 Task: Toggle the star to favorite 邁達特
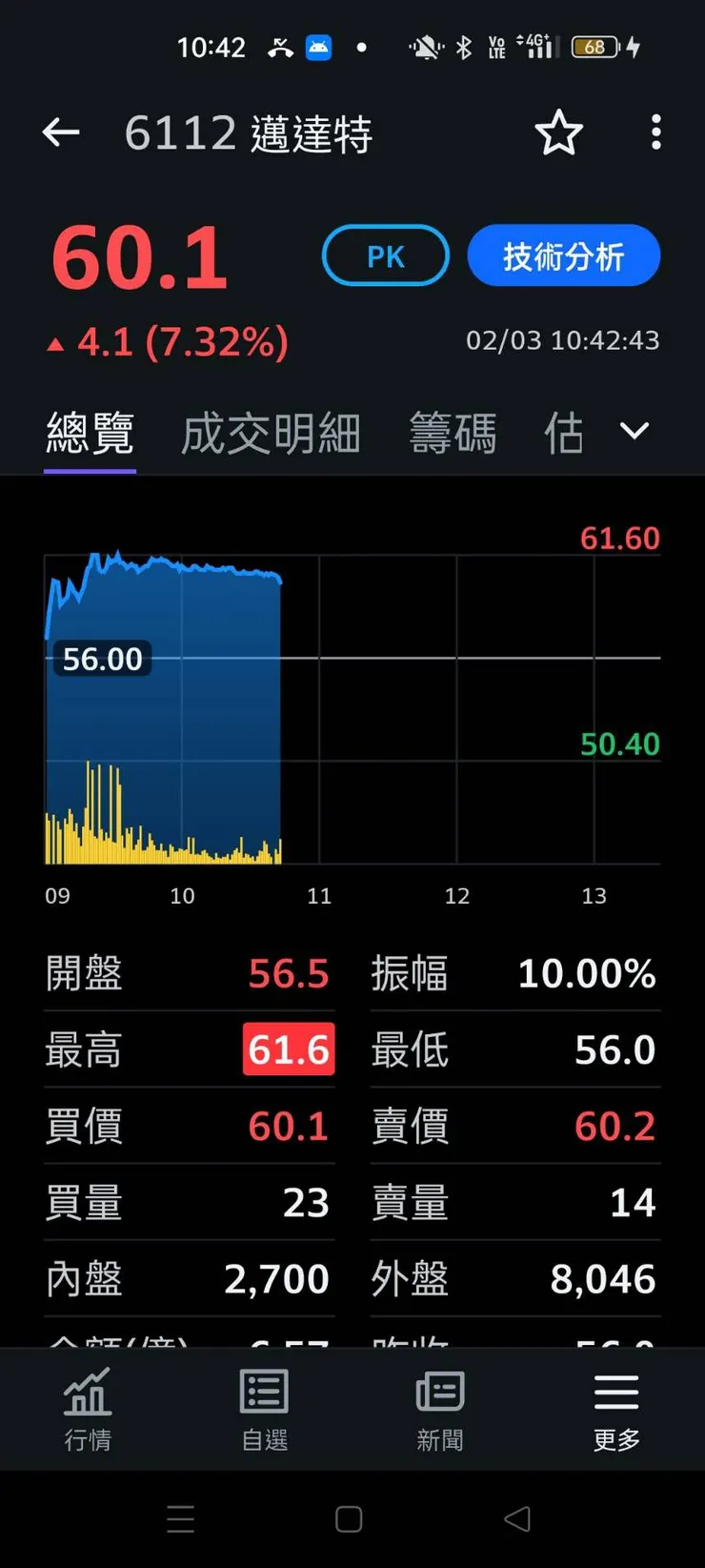pos(559,132)
